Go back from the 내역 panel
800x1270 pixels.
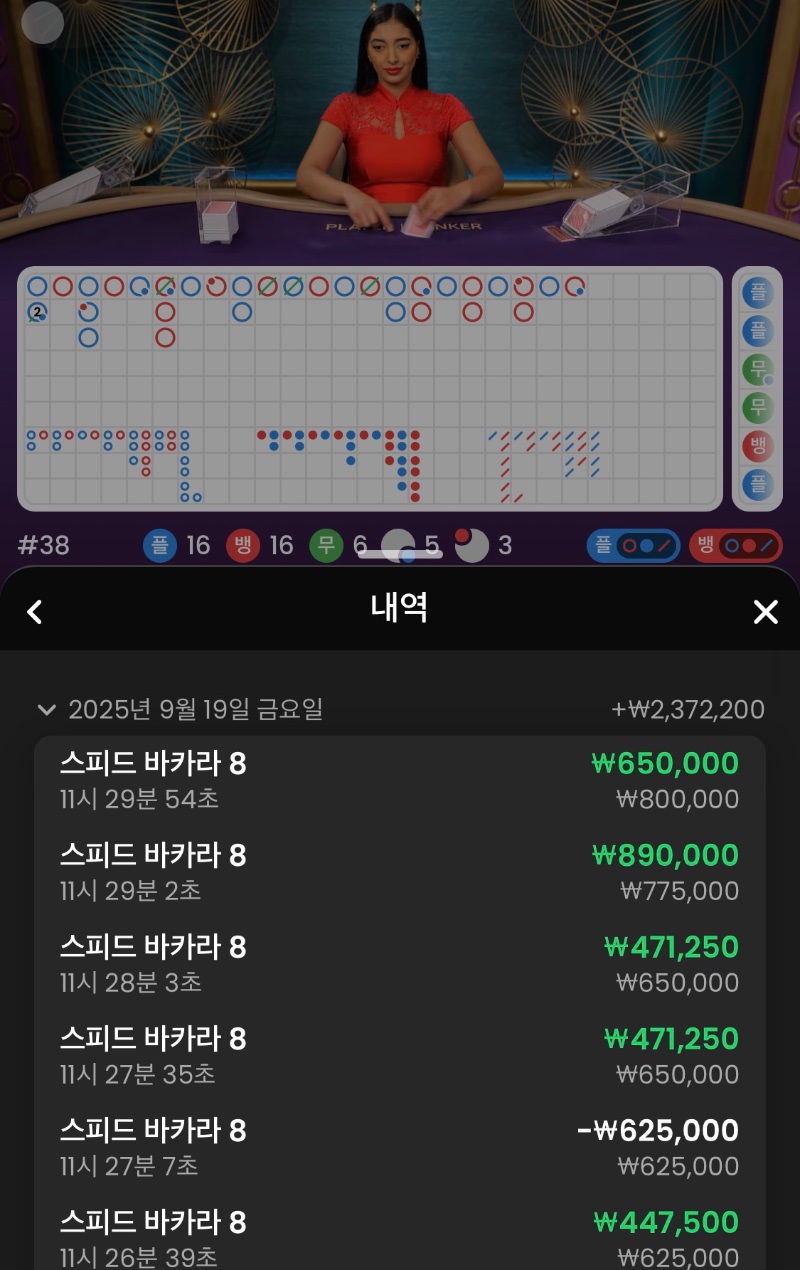click(x=35, y=612)
